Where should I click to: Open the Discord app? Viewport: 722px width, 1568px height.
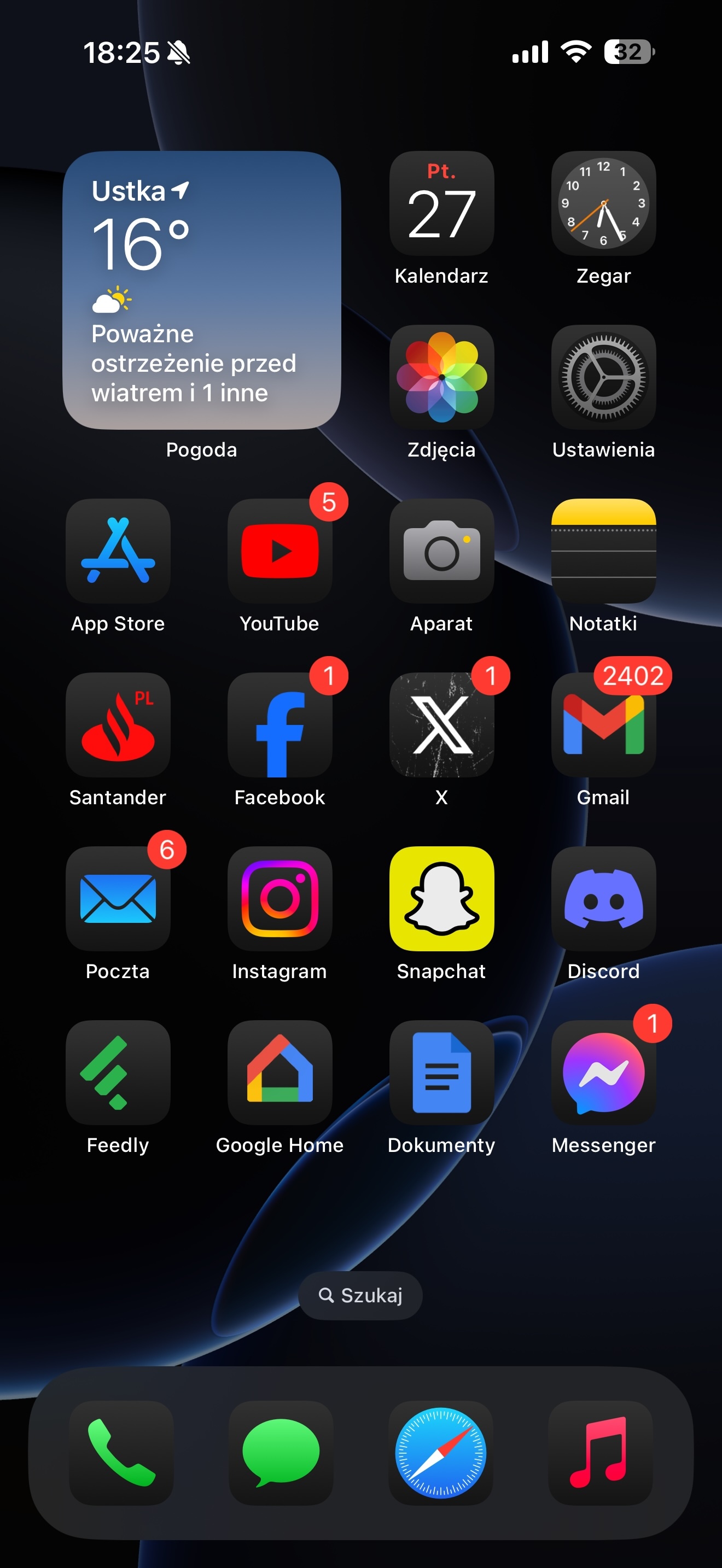click(x=603, y=898)
